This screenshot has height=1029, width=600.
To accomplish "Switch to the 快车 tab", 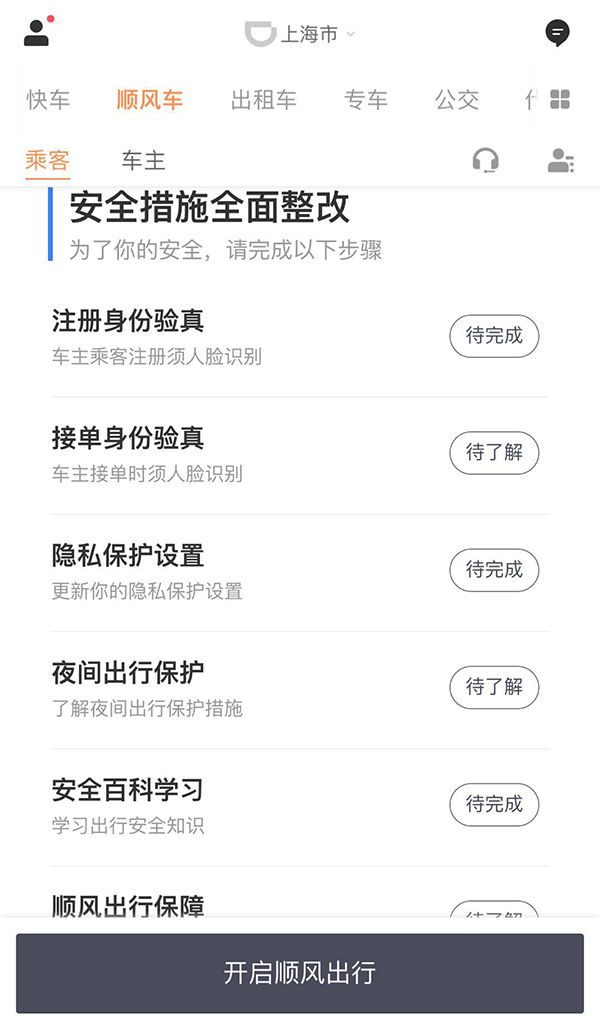I will [x=48, y=100].
